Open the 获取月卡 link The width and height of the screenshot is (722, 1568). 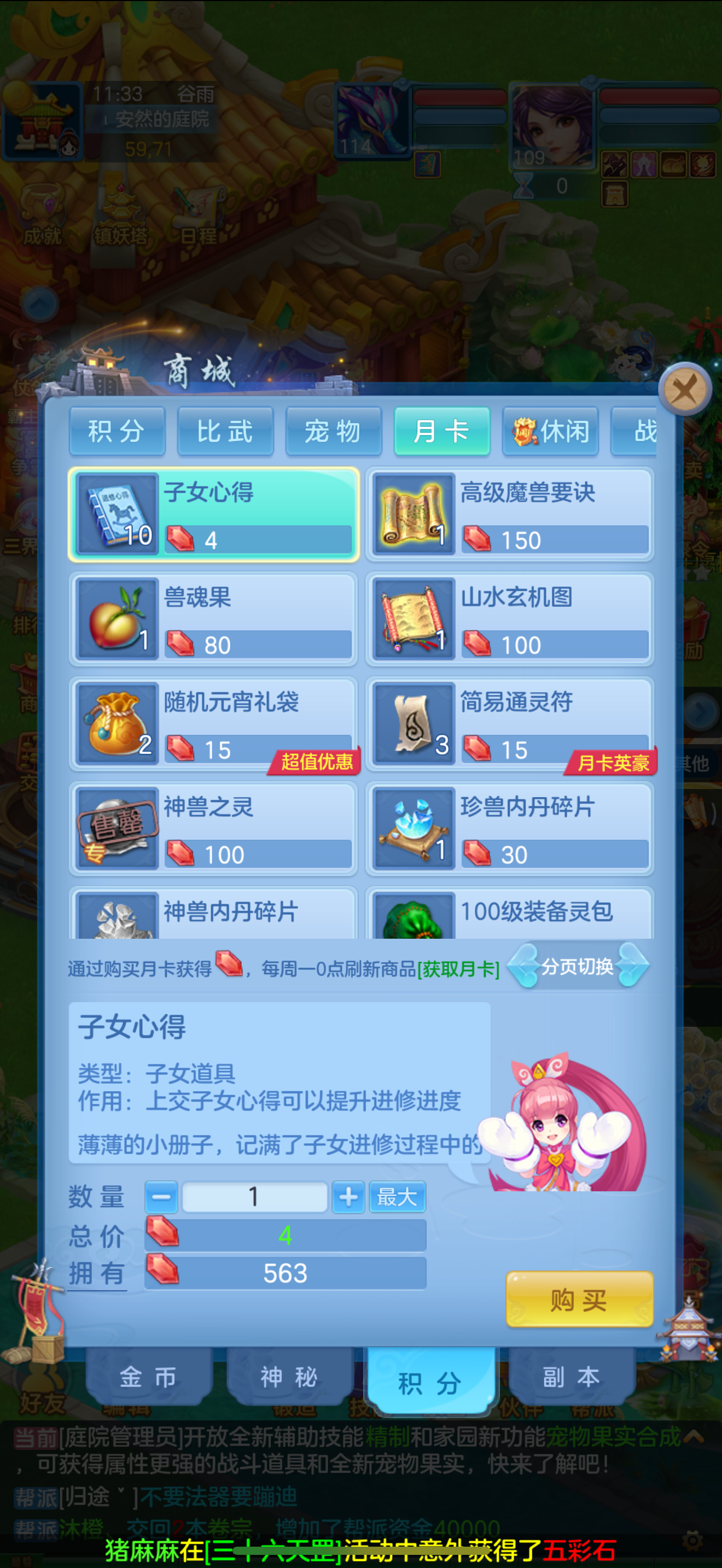point(458,968)
